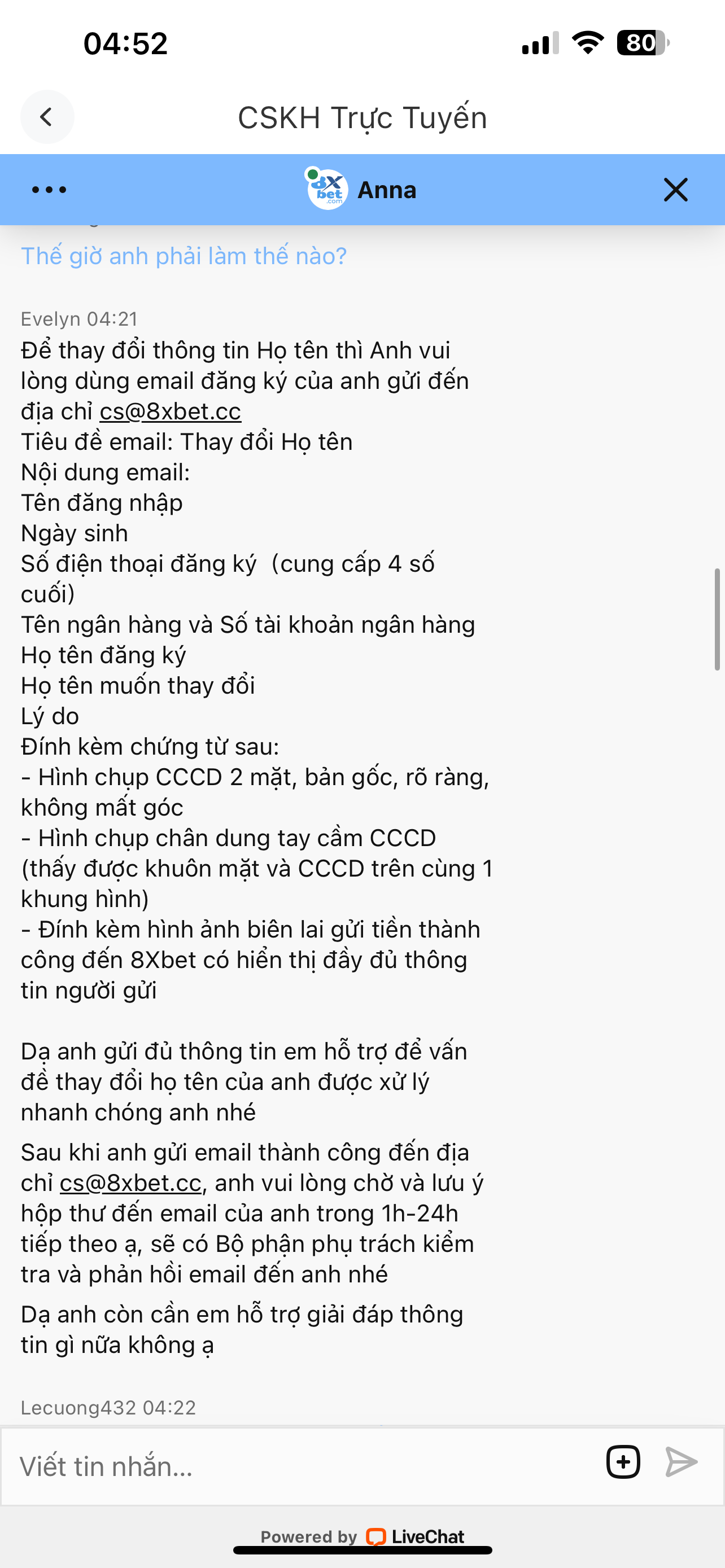Open the three-dot chat menu
Image resolution: width=725 pixels, height=1568 pixels.
tap(49, 190)
